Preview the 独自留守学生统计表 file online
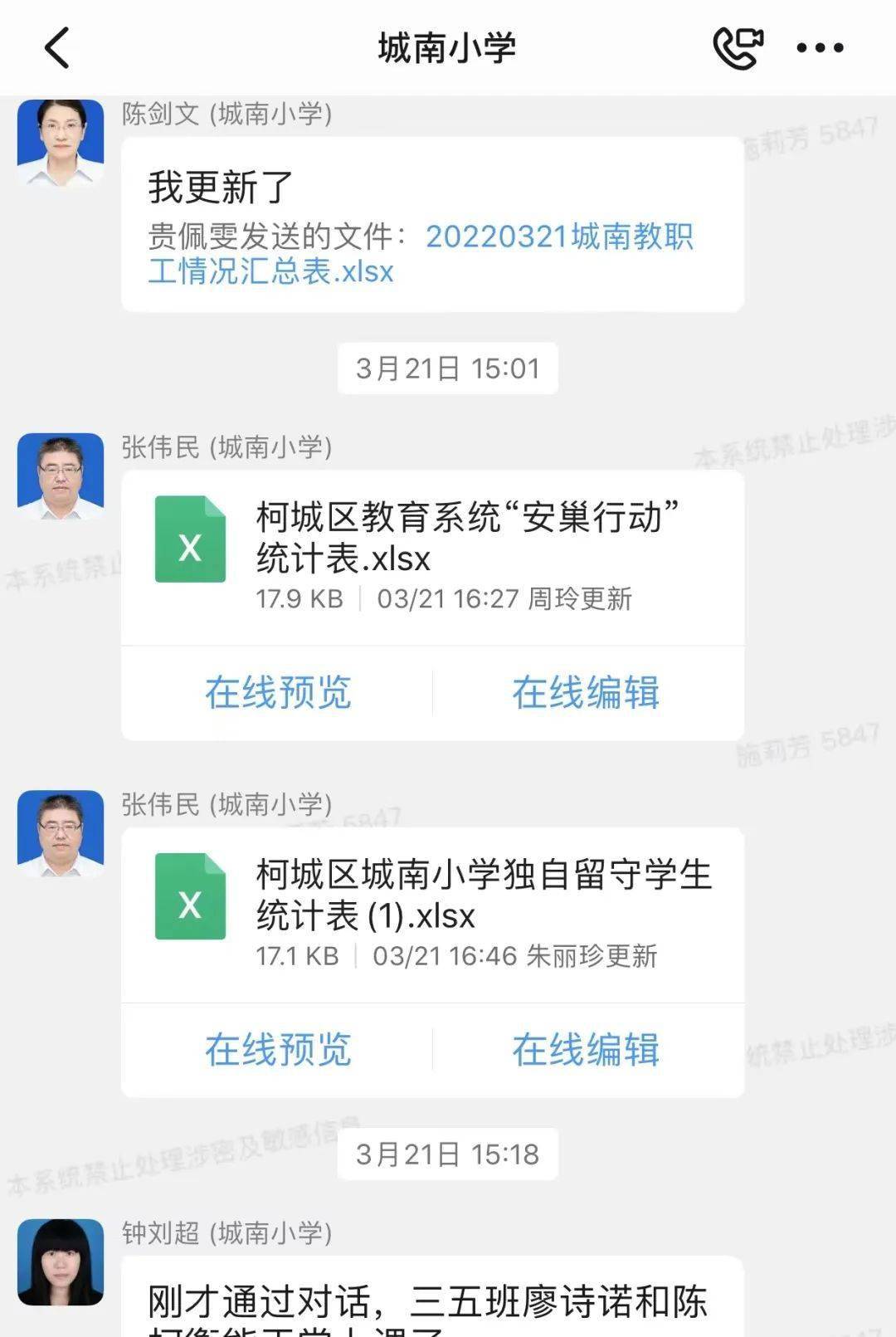 click(278, 1050)
